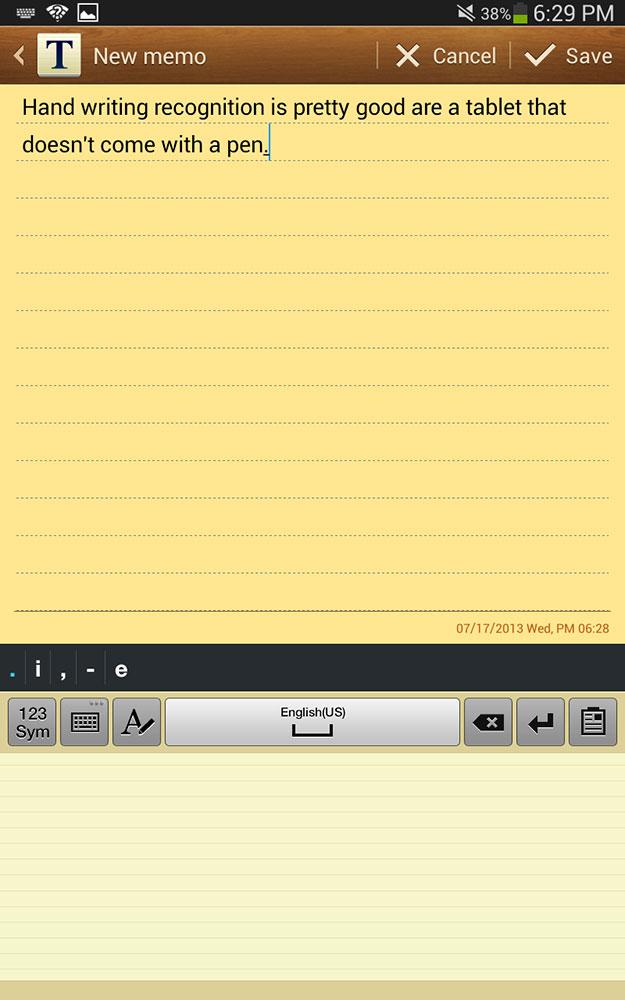Cancel the new memo
625x1000 pixels.
pos(445,56)
